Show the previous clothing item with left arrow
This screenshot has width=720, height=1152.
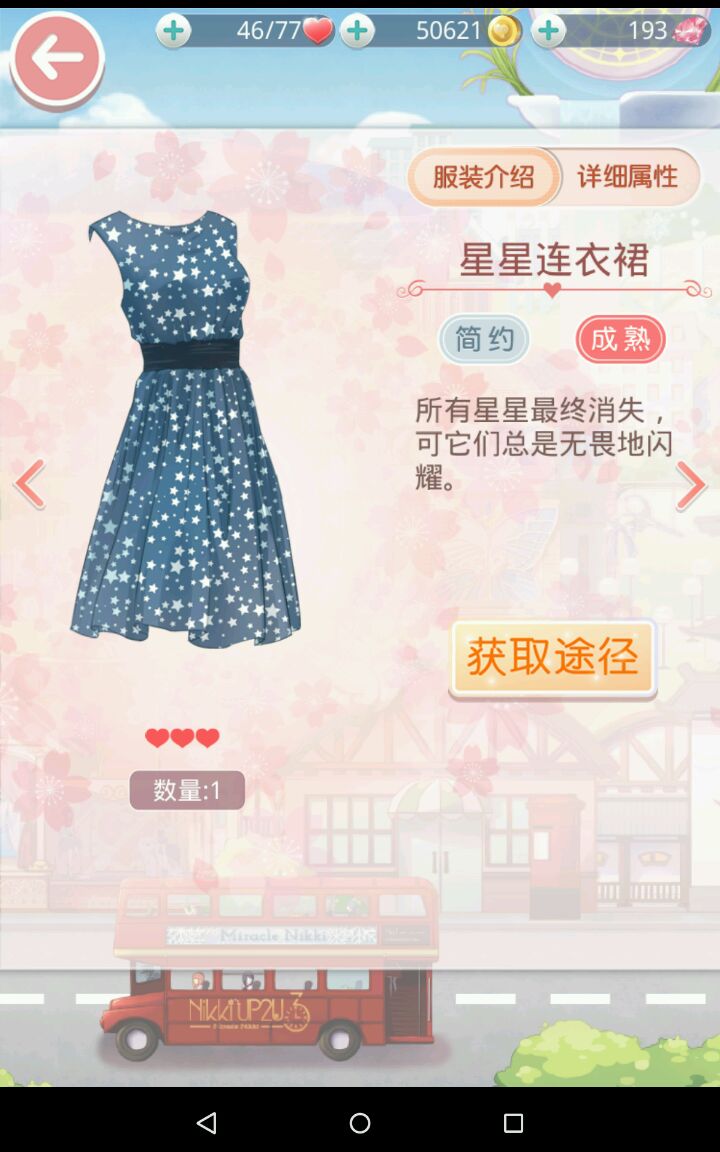pos(29,485)
